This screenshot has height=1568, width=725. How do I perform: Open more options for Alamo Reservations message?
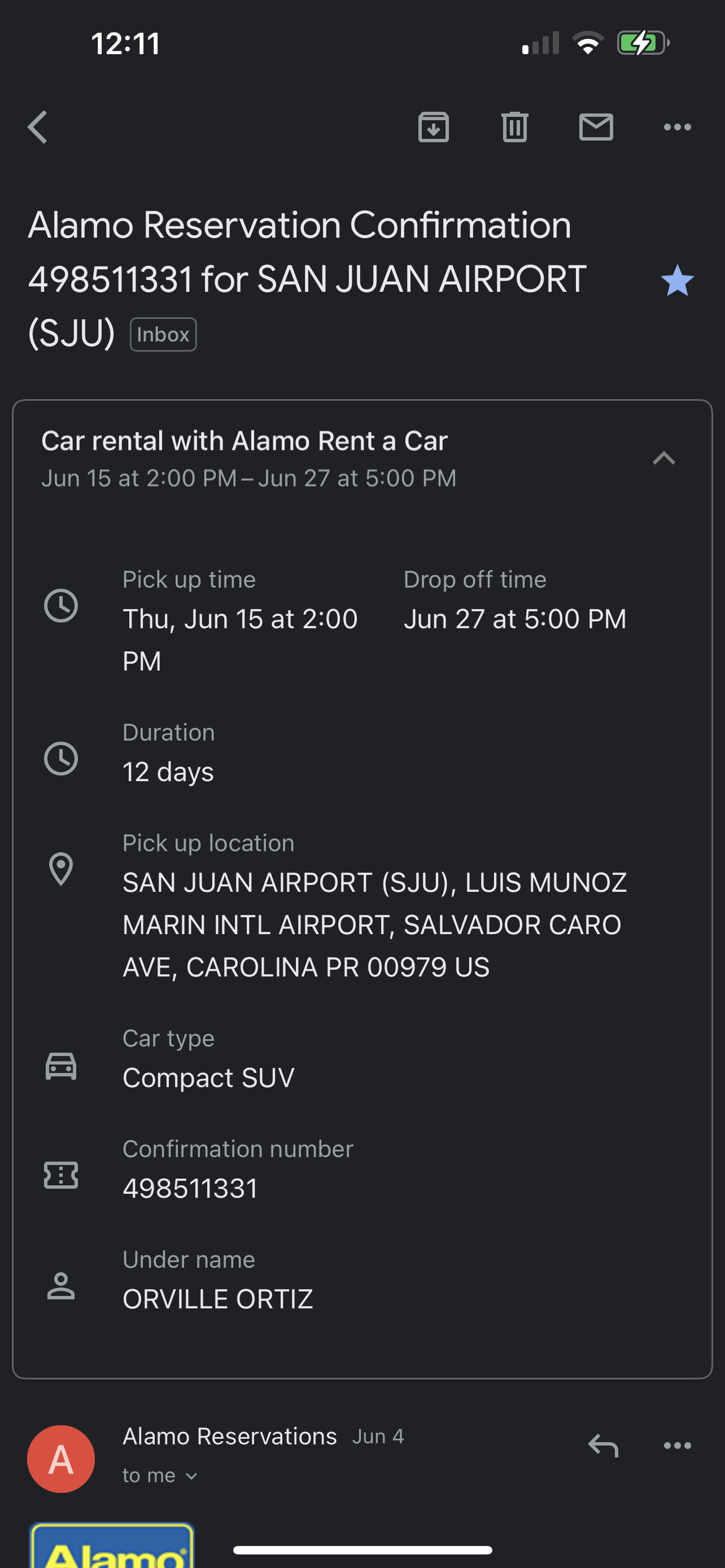677,1445
